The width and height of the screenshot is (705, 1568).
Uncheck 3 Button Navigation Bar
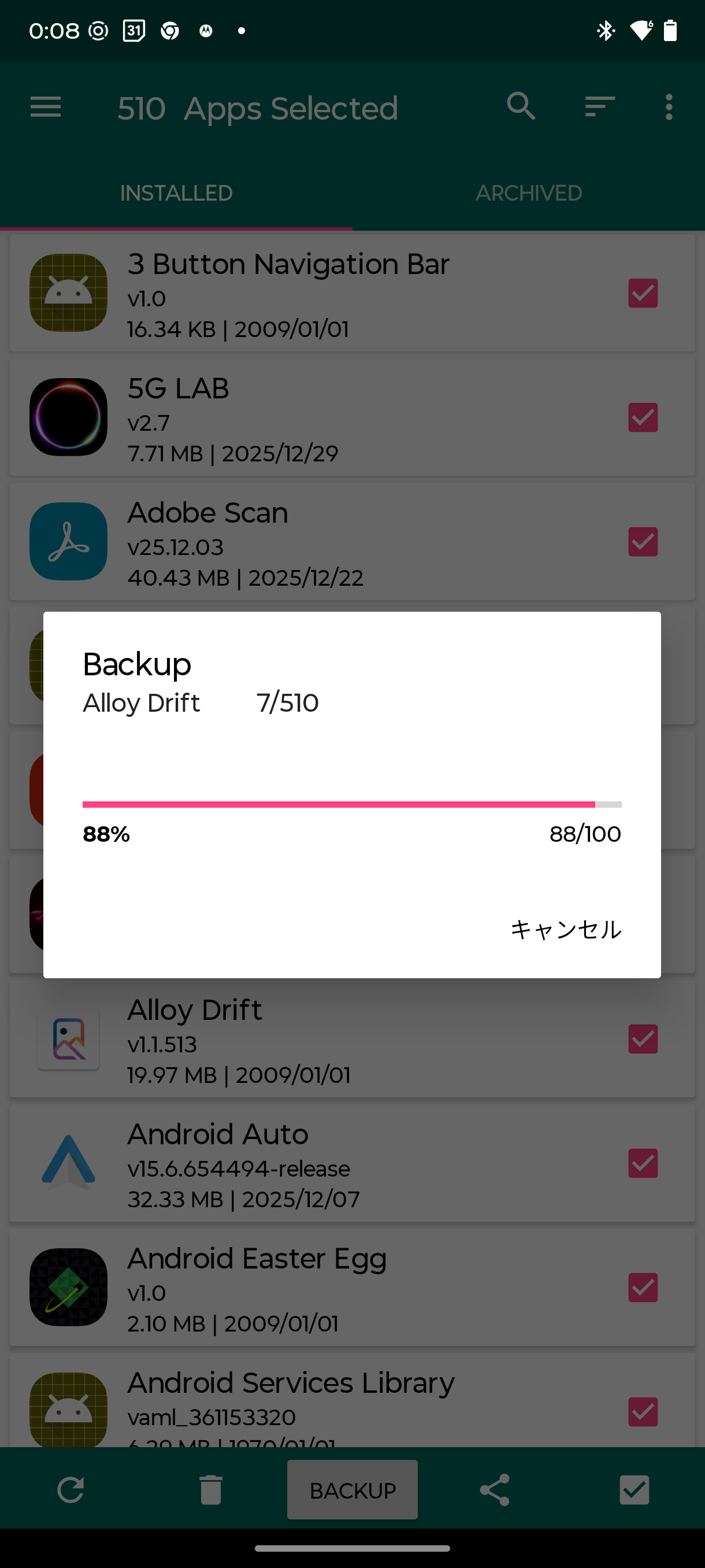pyautogui.click(x=643, y=293)
